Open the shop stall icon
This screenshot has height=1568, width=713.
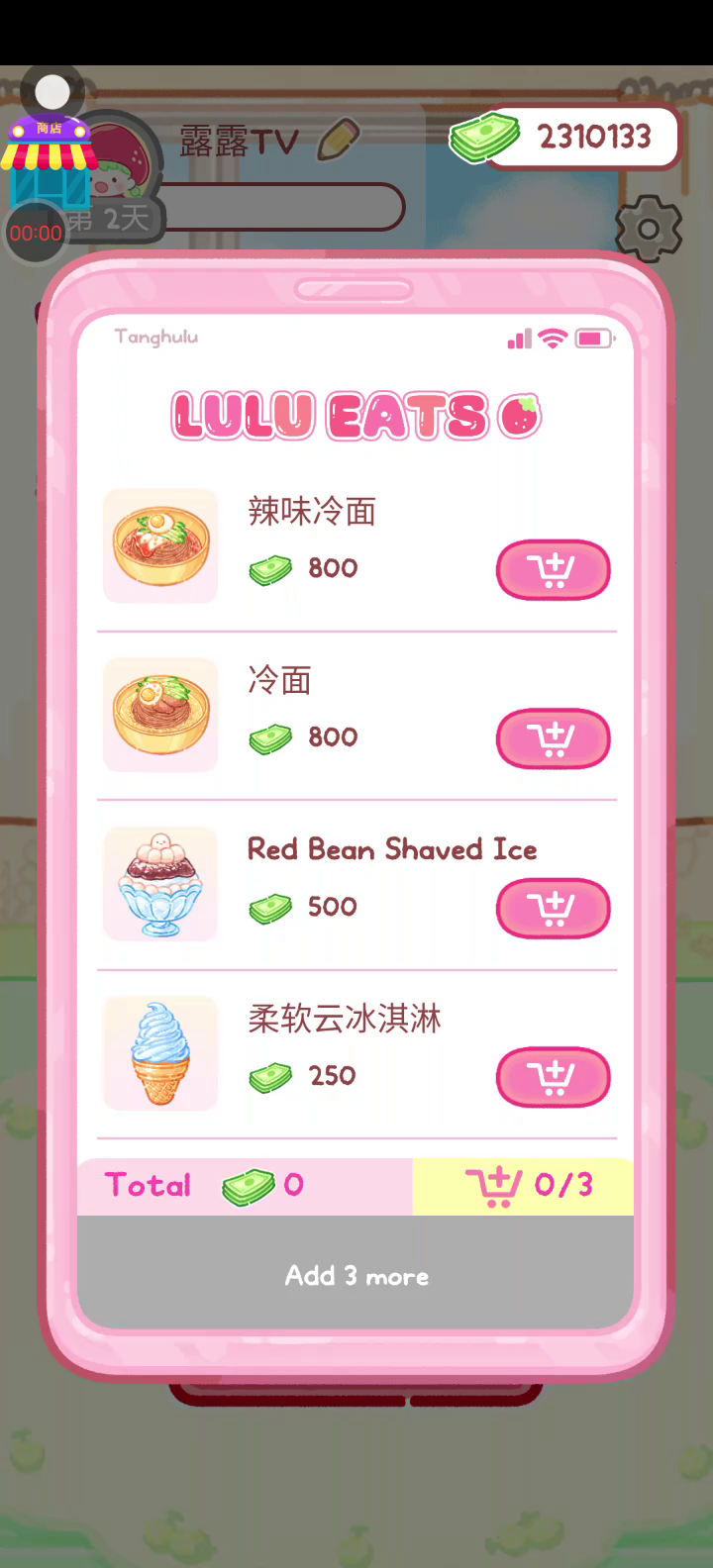(48, 160)
